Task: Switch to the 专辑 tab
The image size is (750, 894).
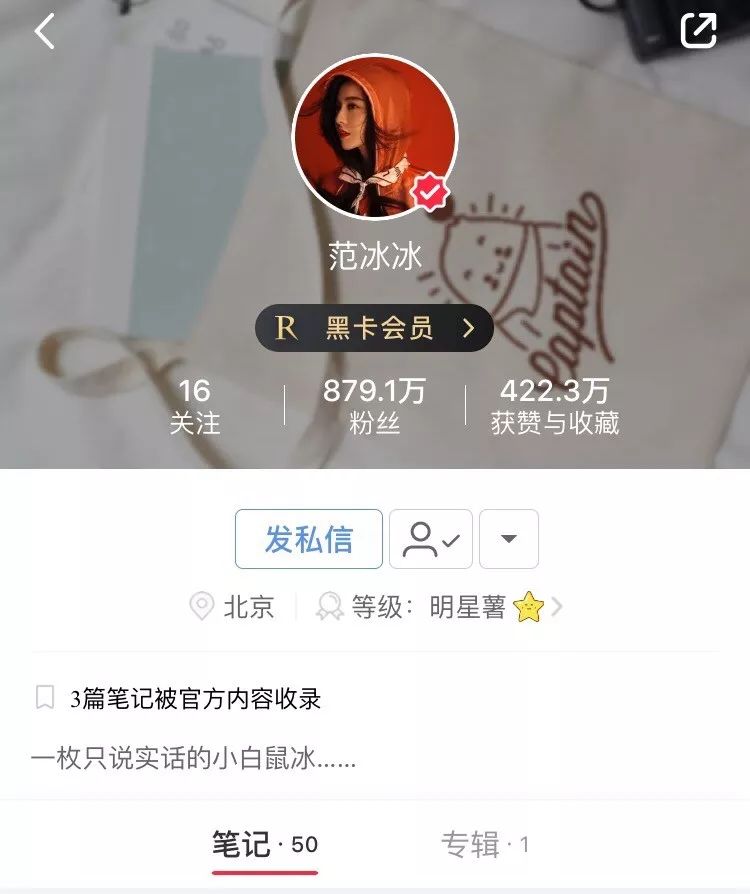Action: (480, 845)
